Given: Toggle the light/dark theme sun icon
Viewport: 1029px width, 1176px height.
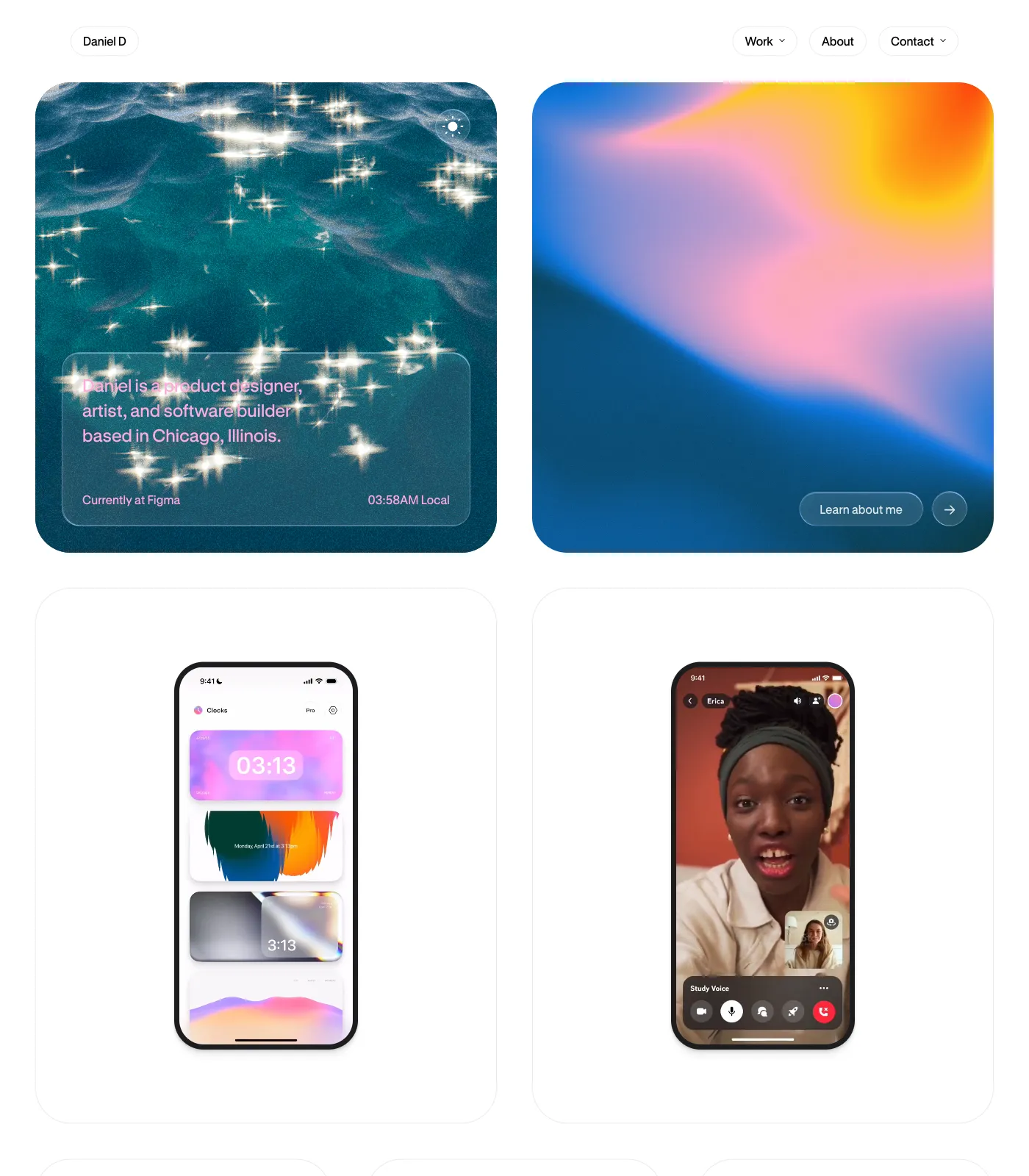Looking at the screenshot, I should pyautogui.click(x=453, y=126).
